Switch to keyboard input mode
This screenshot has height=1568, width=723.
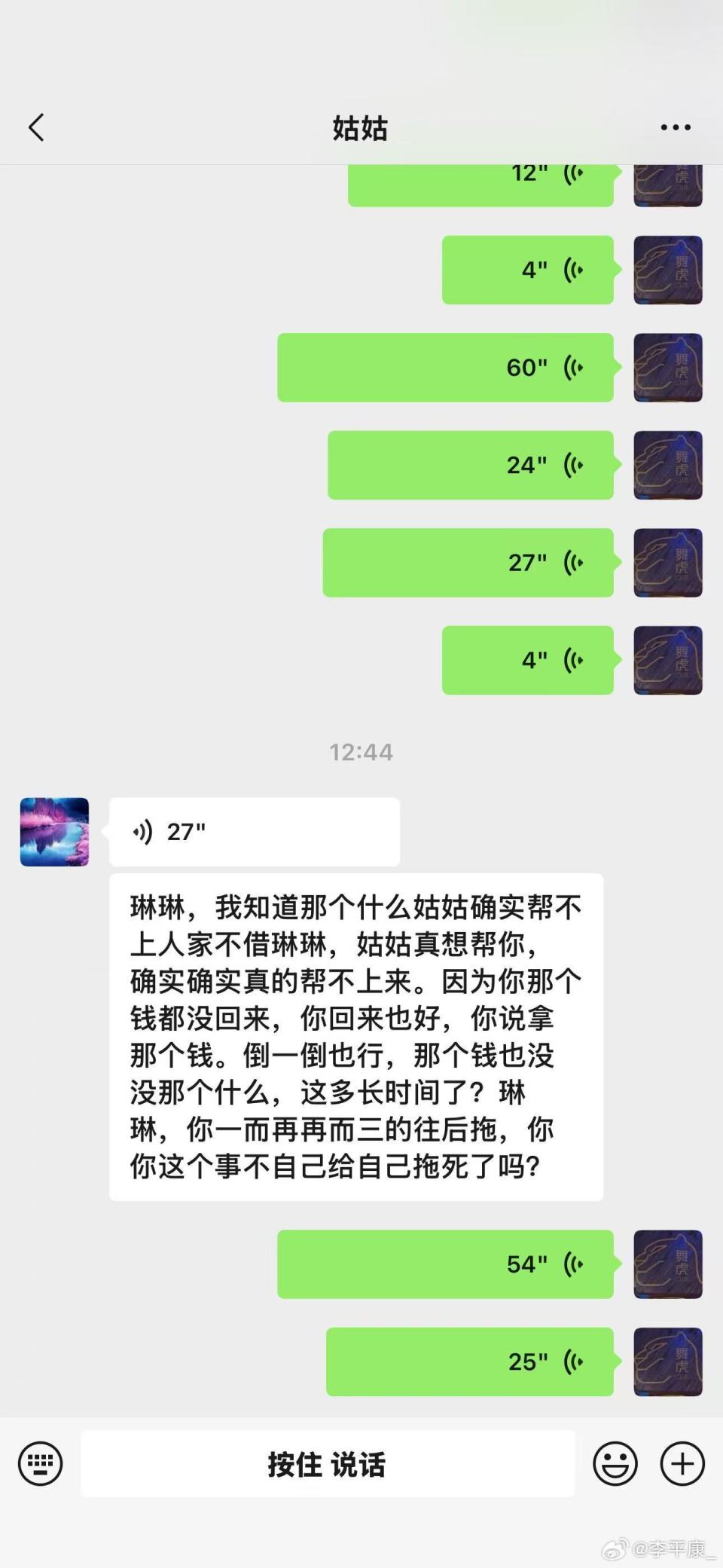[x=39, y=1463]
